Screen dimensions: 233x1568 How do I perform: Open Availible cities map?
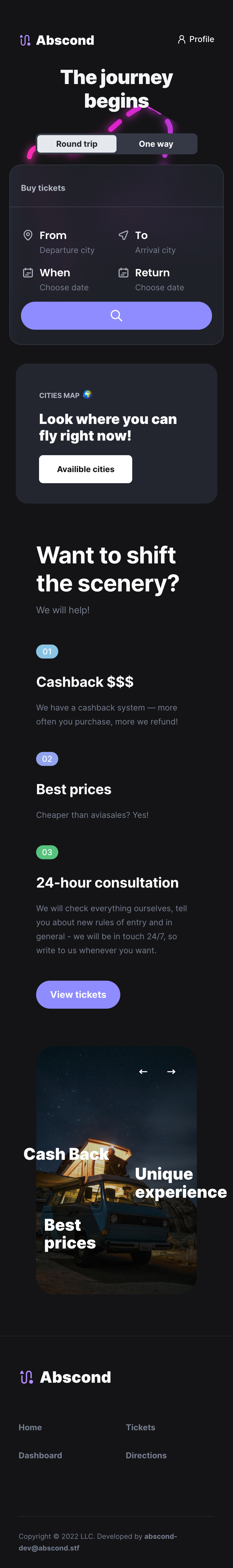(85, 469)
